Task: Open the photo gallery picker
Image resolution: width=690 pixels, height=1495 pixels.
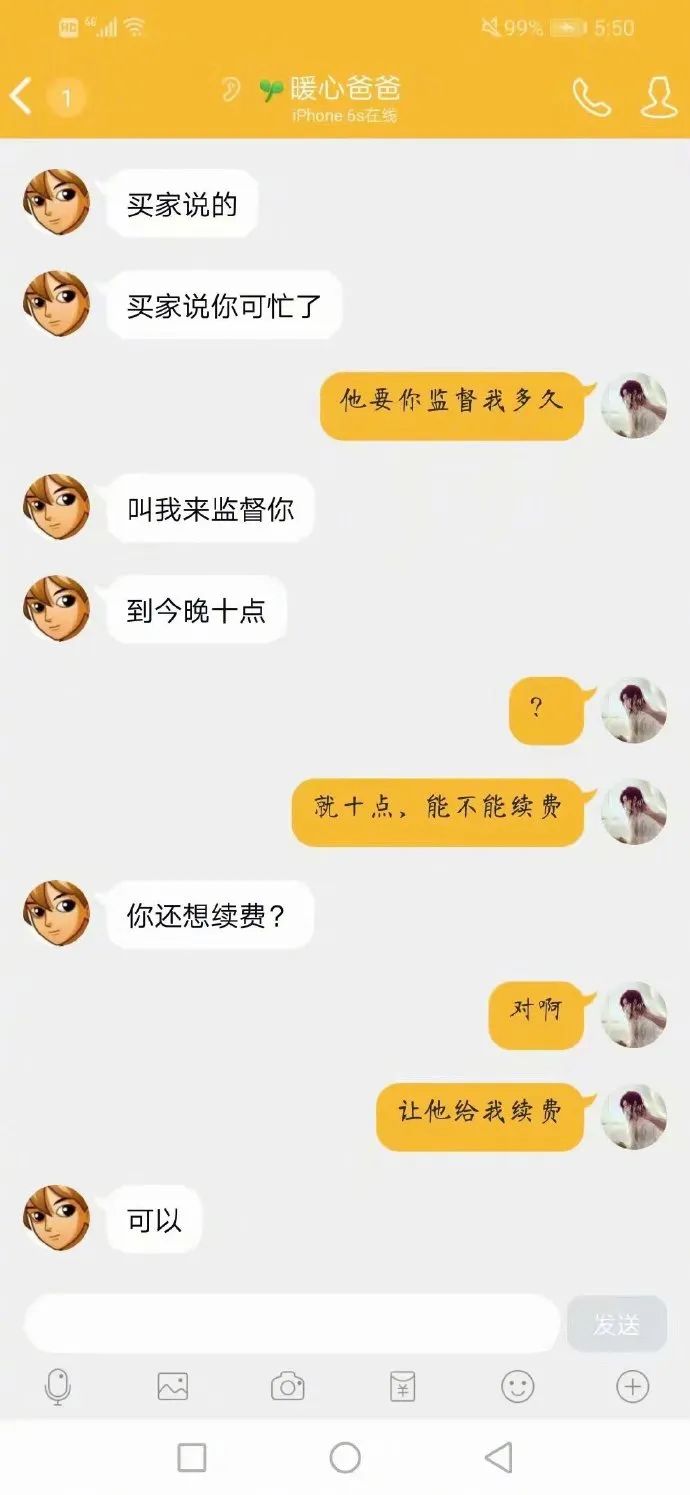Action: [x=173, y=1386]
